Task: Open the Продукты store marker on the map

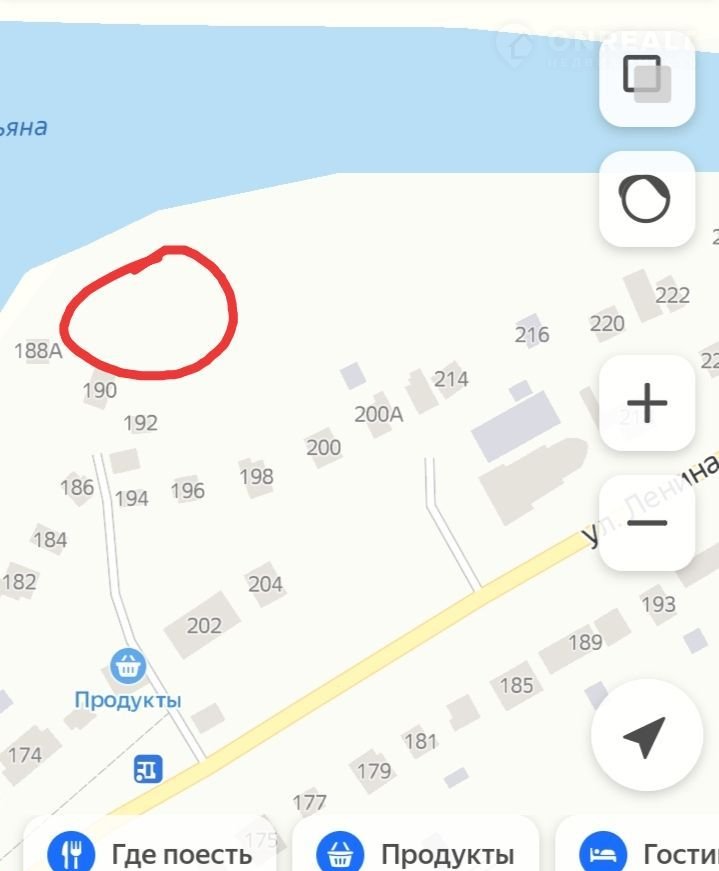Action: click(127, 664)
